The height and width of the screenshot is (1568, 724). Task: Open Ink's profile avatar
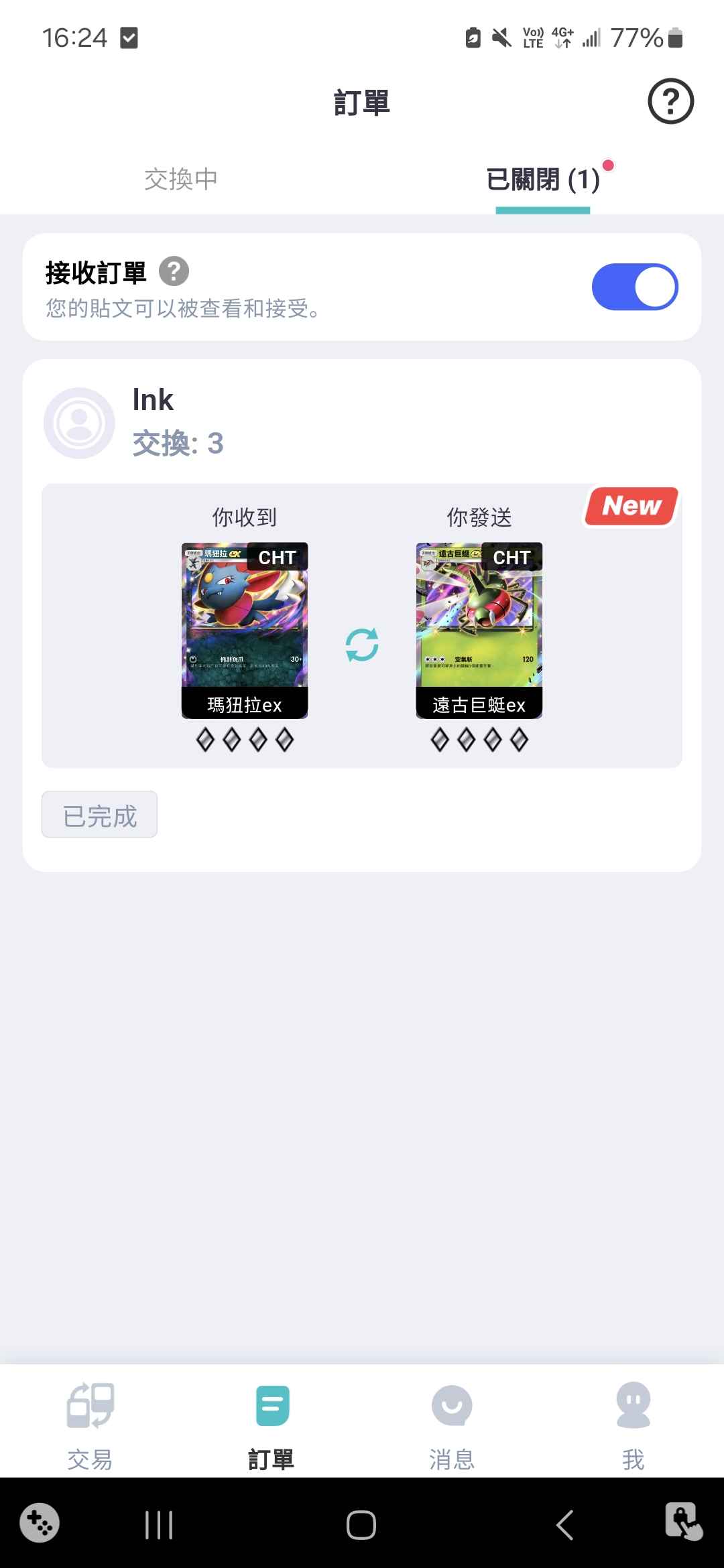79,423
